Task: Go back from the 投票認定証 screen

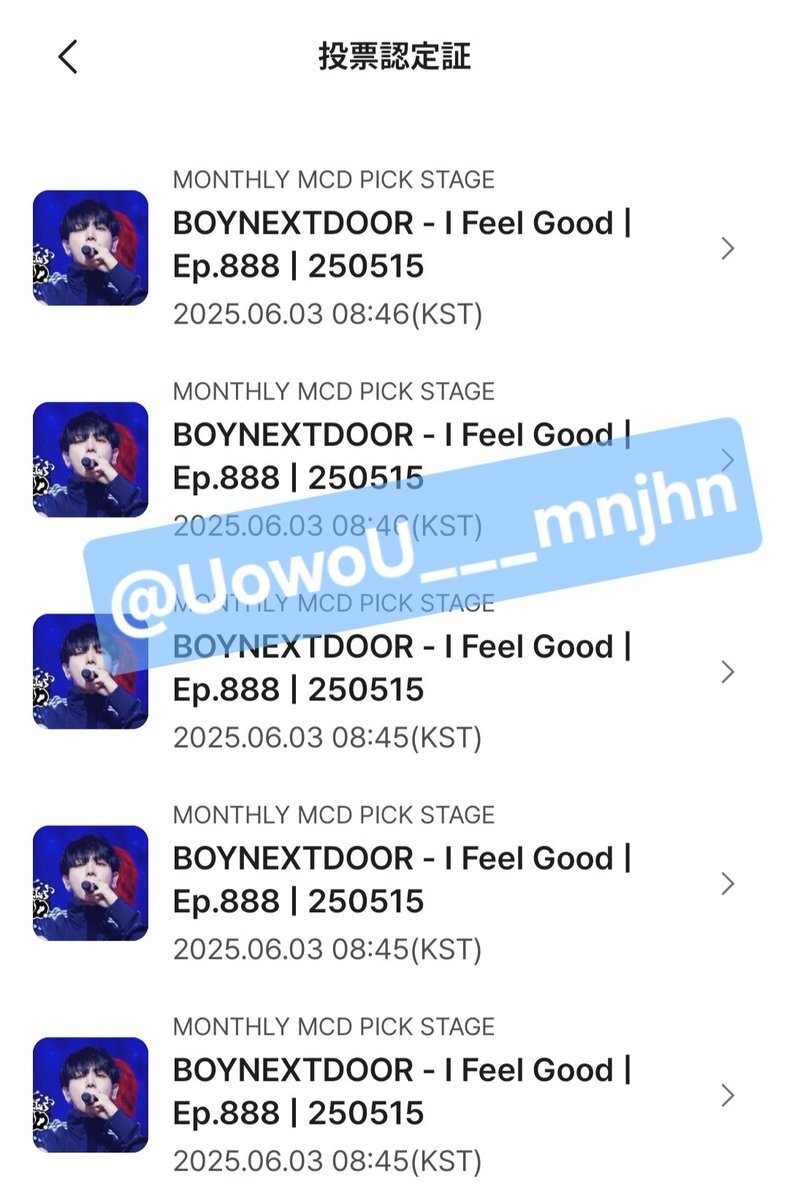Action: click(x=68, y=57)
